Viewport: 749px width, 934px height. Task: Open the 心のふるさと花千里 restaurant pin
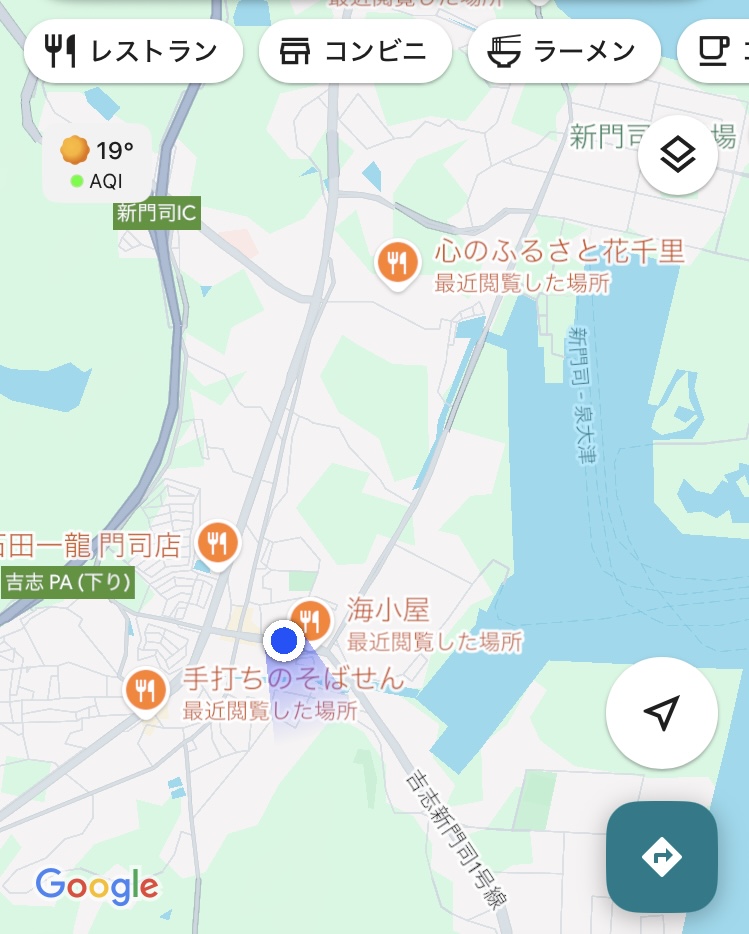pyautogui.click(x=398, y=264)
